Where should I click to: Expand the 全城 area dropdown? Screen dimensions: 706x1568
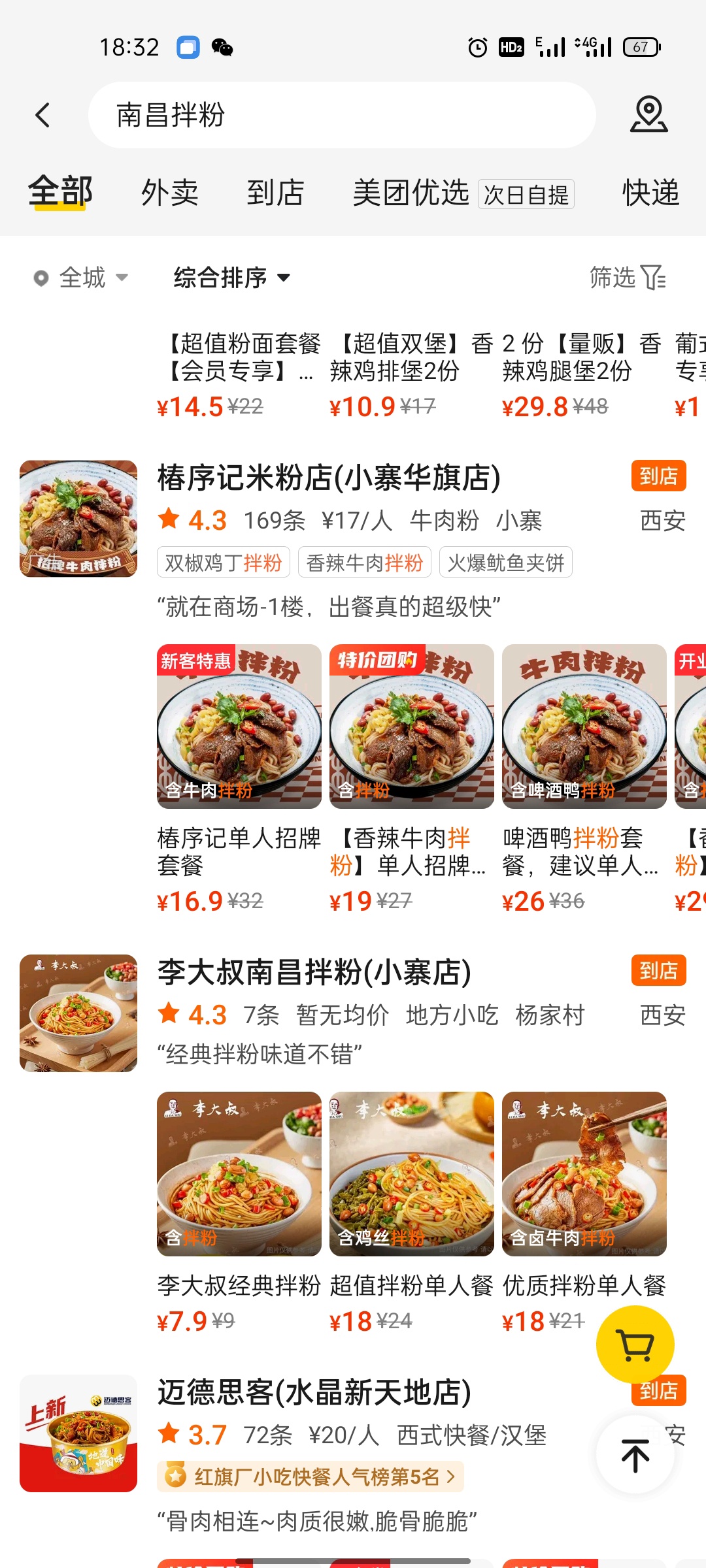81,278
